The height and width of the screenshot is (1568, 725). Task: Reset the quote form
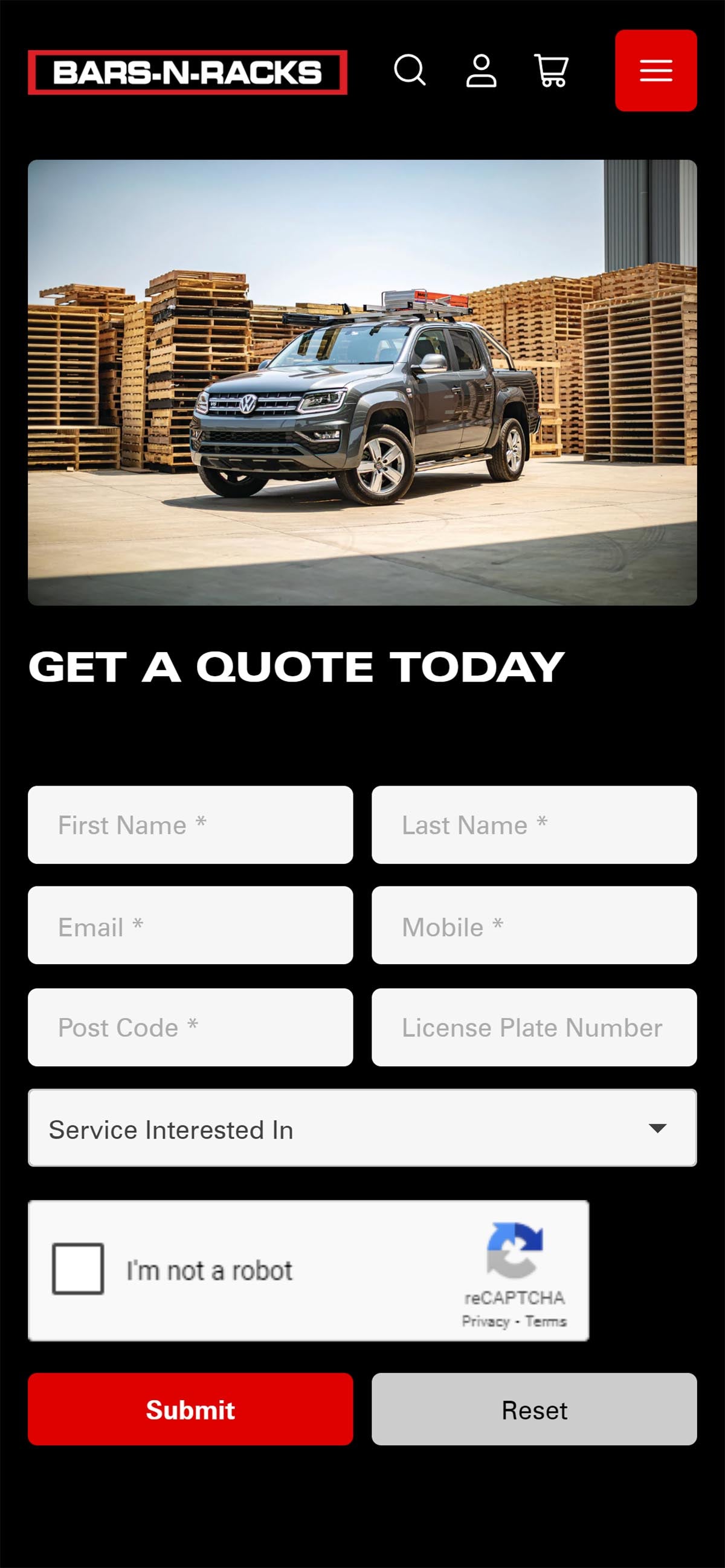tap(533, 1410)
